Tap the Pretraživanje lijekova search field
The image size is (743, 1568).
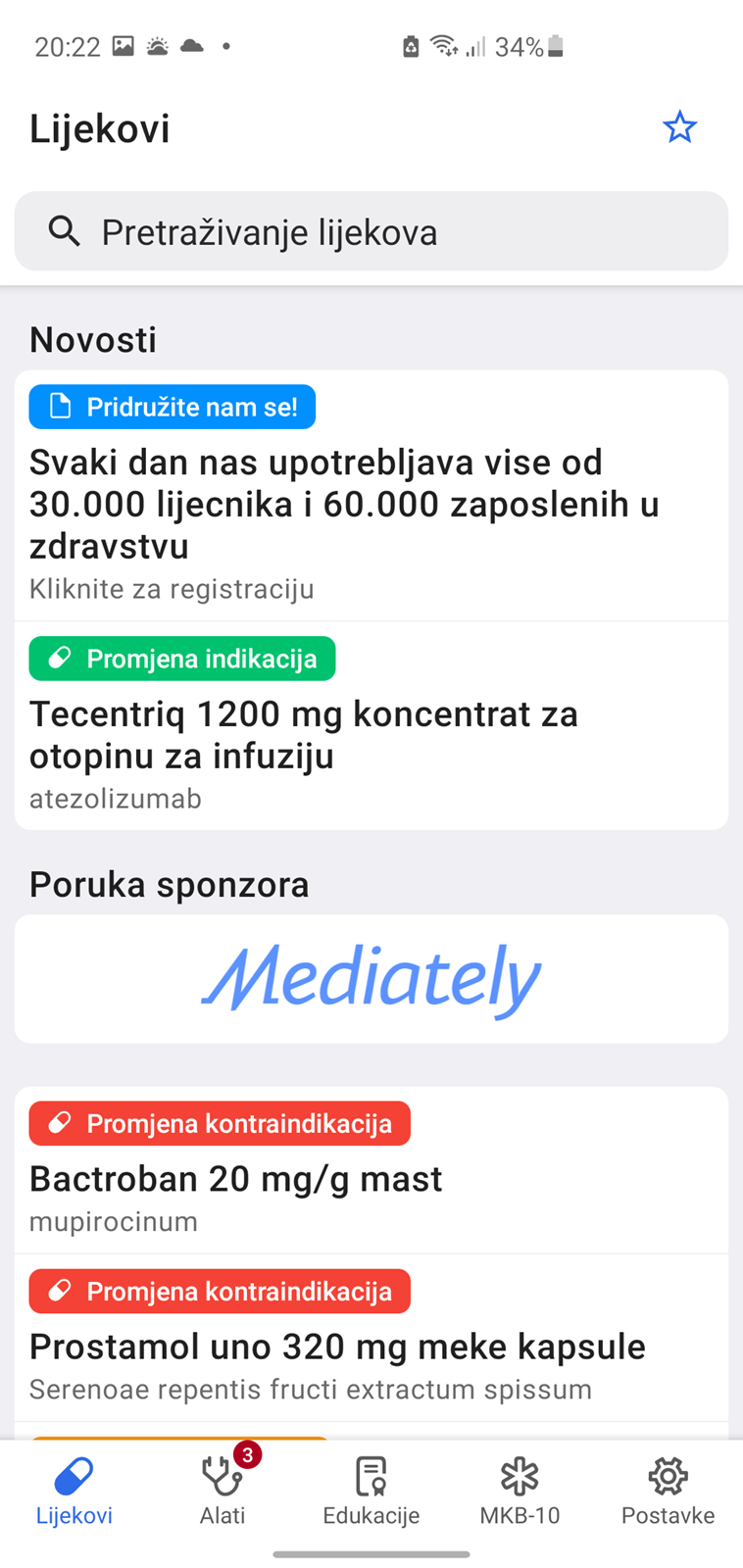[x=371, y=231]
